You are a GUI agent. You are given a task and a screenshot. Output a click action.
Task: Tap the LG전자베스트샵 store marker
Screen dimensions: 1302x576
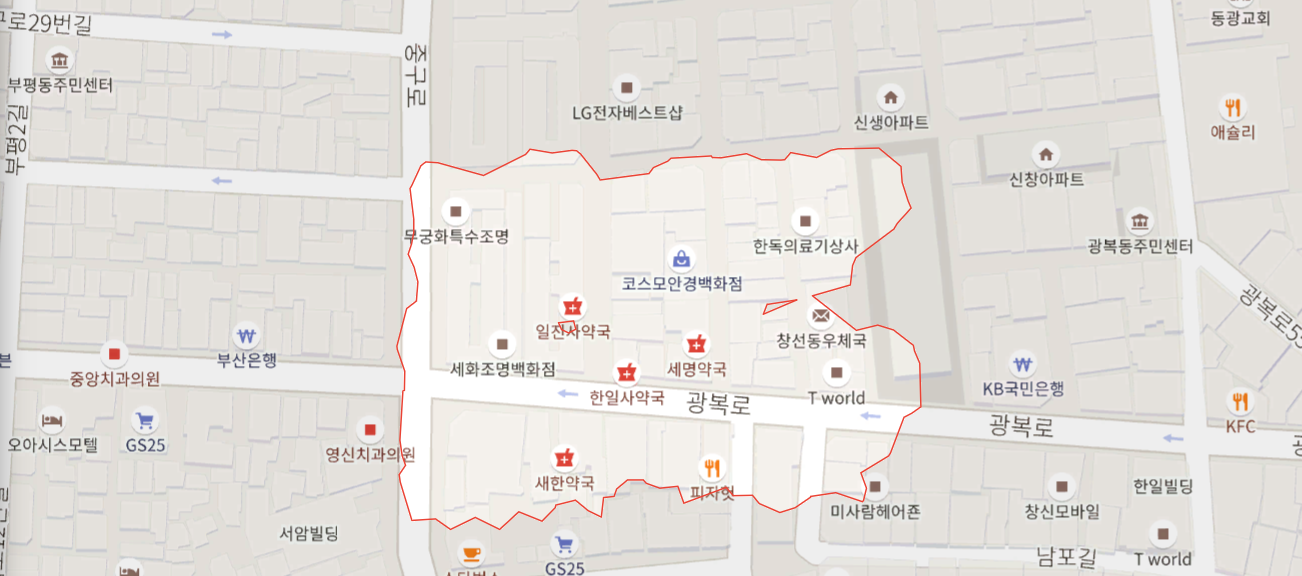tap(627, 88)
